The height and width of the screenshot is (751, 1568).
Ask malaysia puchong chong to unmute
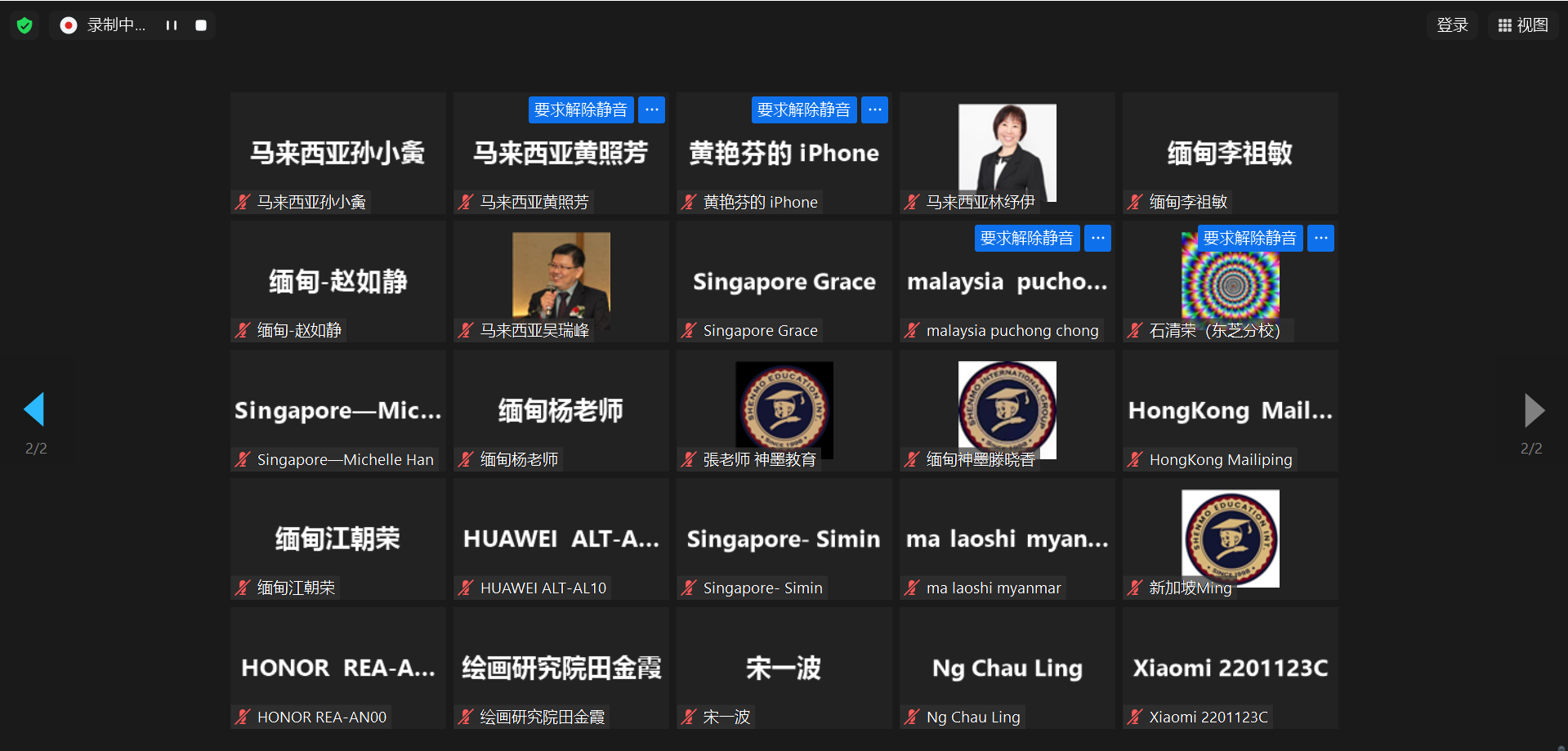(1026, 238)
